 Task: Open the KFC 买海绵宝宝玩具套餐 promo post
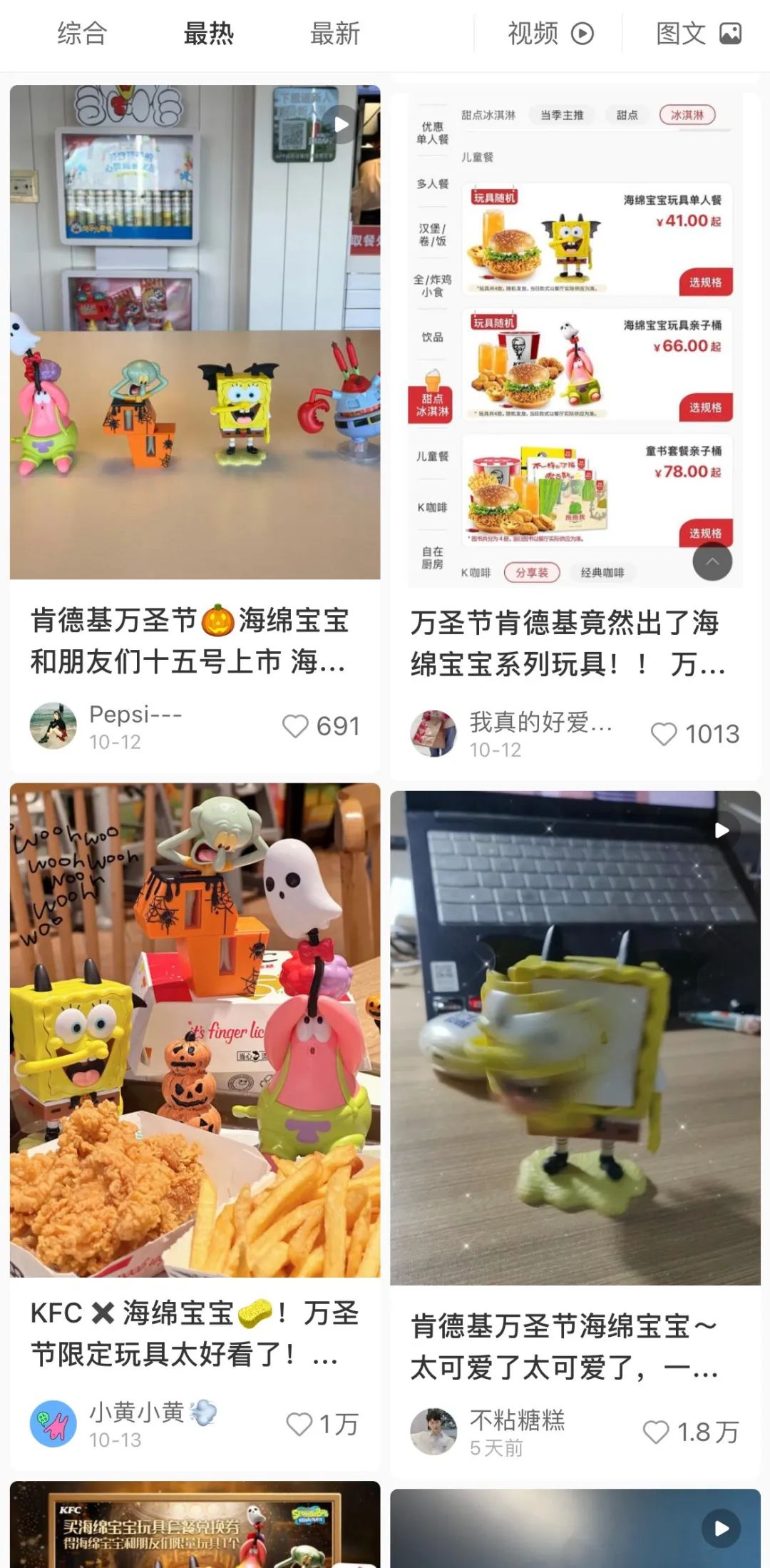pos(195,1527)
